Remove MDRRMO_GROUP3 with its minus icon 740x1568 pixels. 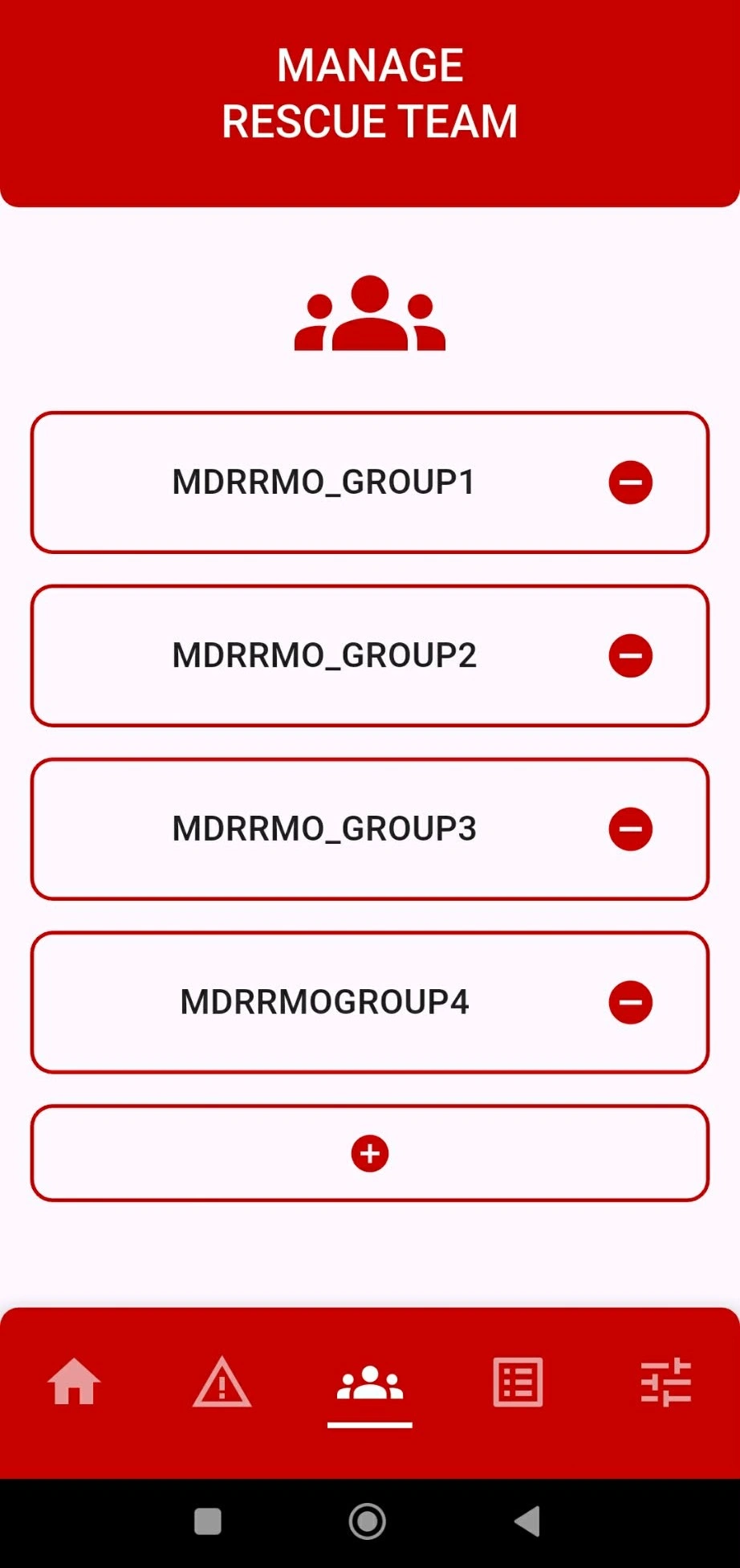point(630,829)
